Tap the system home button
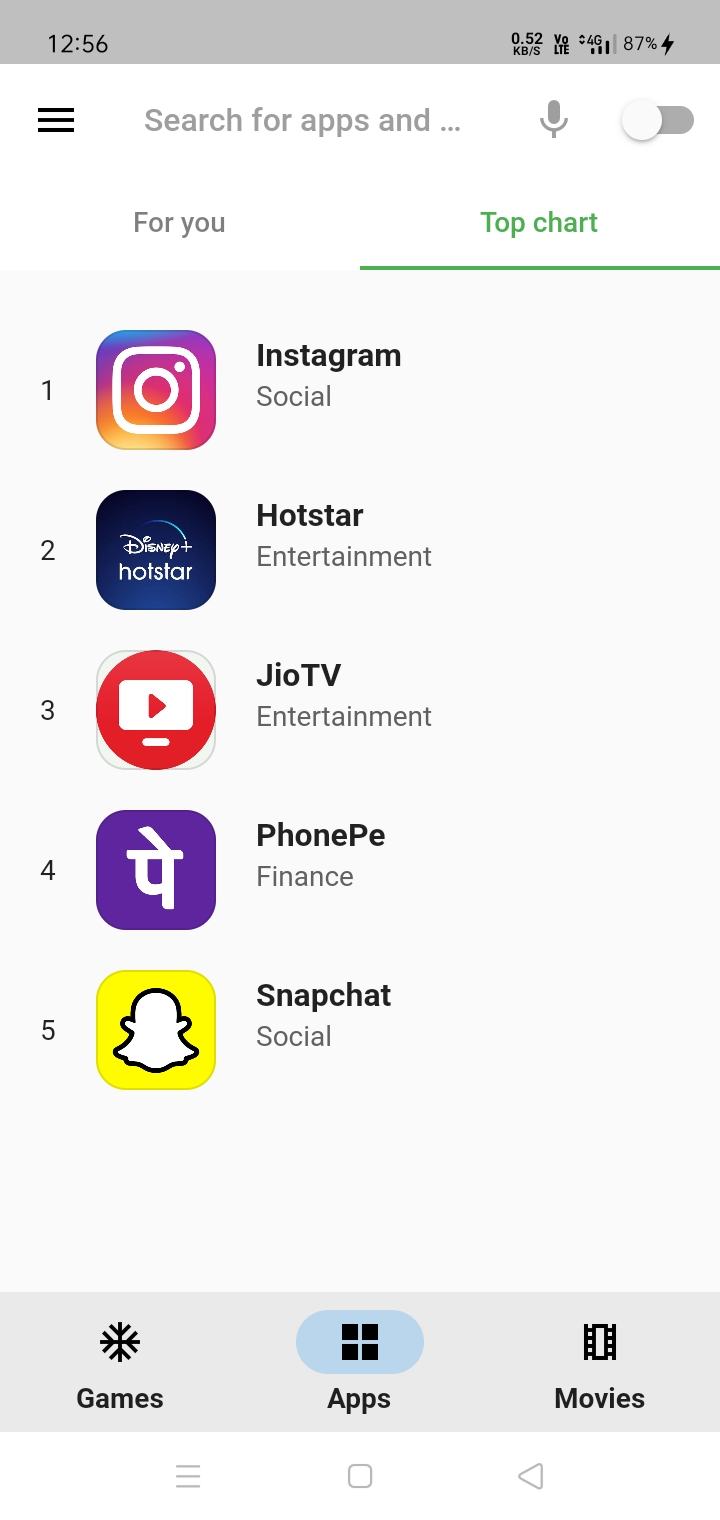This screenshot has height=1520, width=720. point(360,1476)
